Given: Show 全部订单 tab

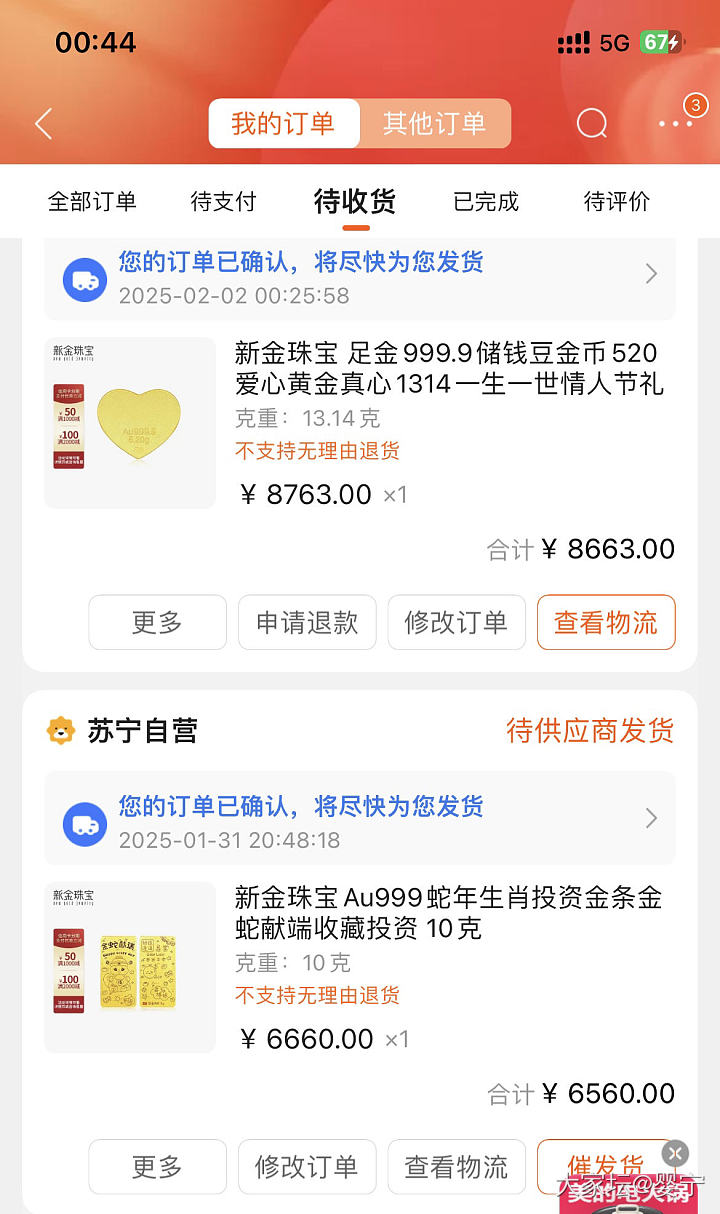Looking at the screenshot, I should (92, 201).
